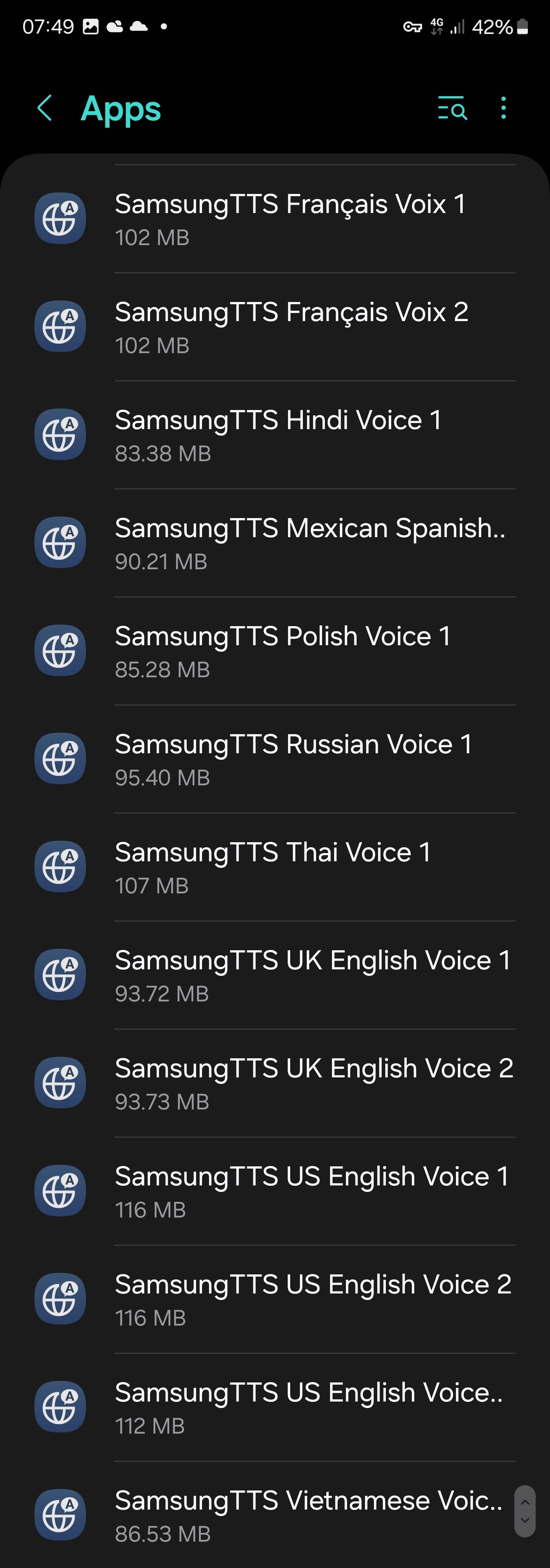This screenshot has height=1568, width=550.
Task: Tap the battery indicator in status bar
Action: [x=521, y=26]
